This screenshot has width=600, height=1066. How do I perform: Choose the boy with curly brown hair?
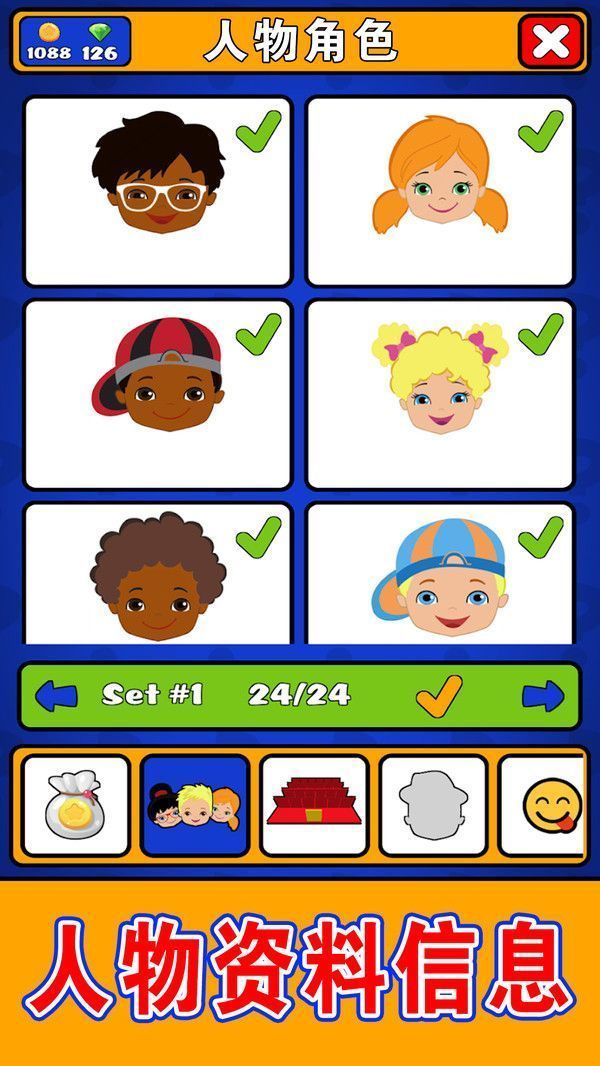[x=158, y=577]
